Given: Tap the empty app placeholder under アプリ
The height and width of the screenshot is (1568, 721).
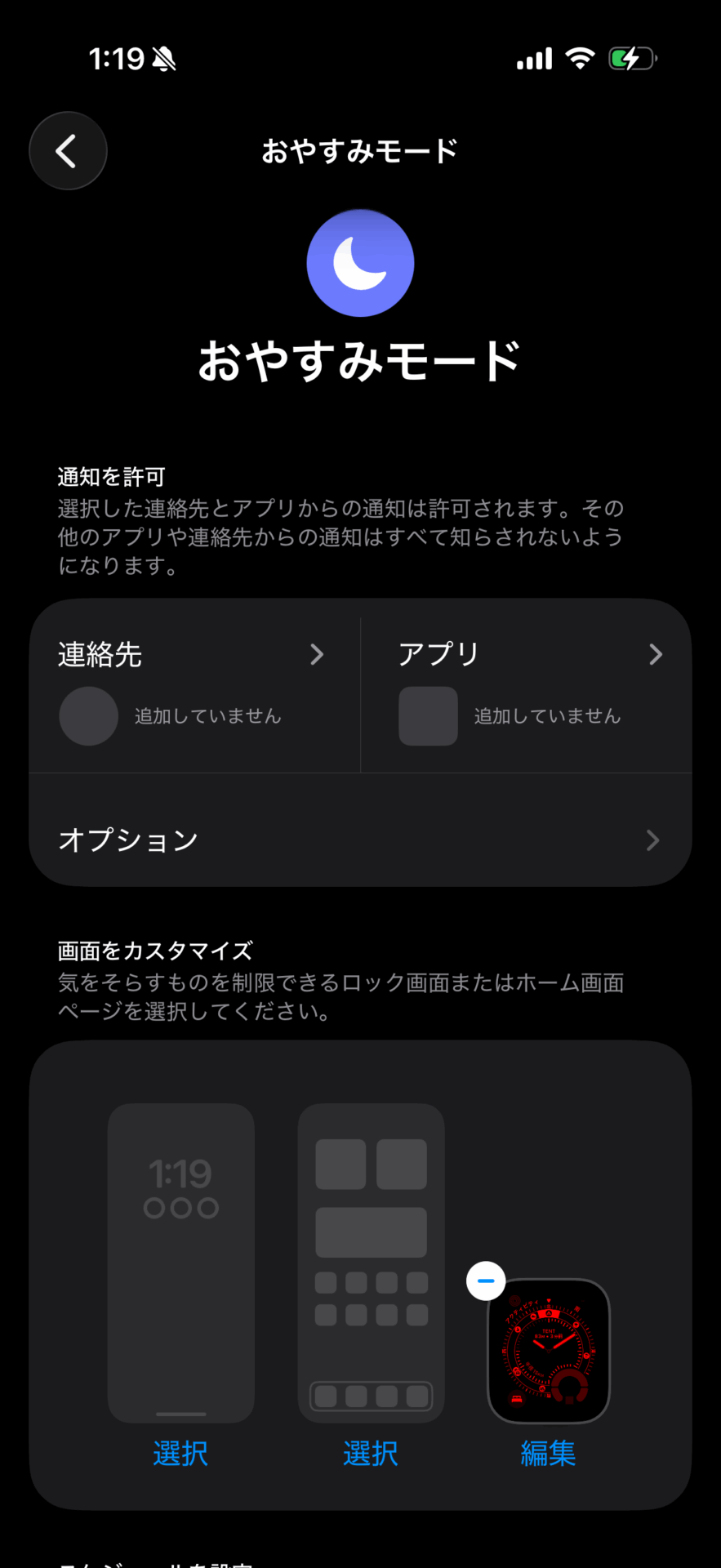Looking at the screenshot, I should pyautogui.click(x=428, y=715).
